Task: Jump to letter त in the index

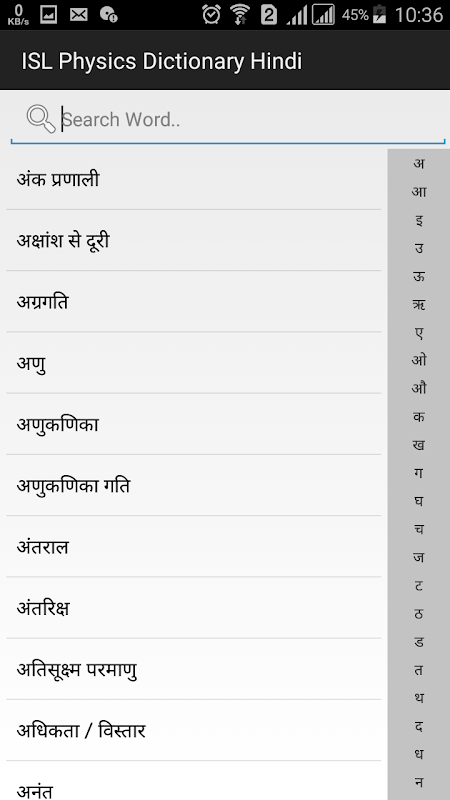Action: 419,669
